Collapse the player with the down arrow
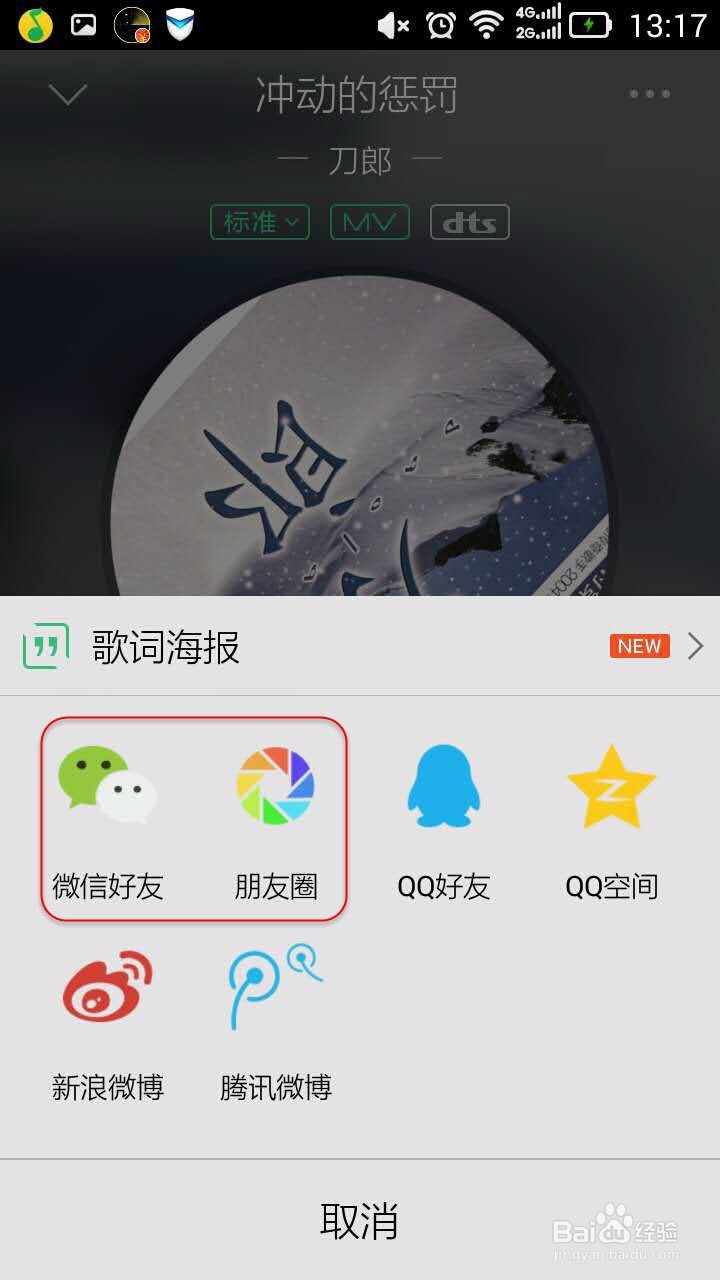Viewport: 720px width, 1280px height. (x=66, y=93)
